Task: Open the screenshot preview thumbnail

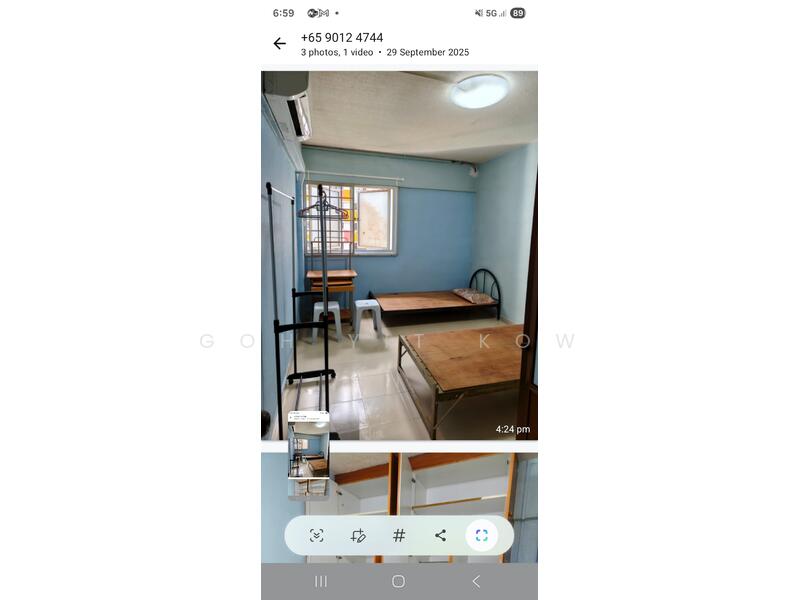Action: (x=308, y=455)
